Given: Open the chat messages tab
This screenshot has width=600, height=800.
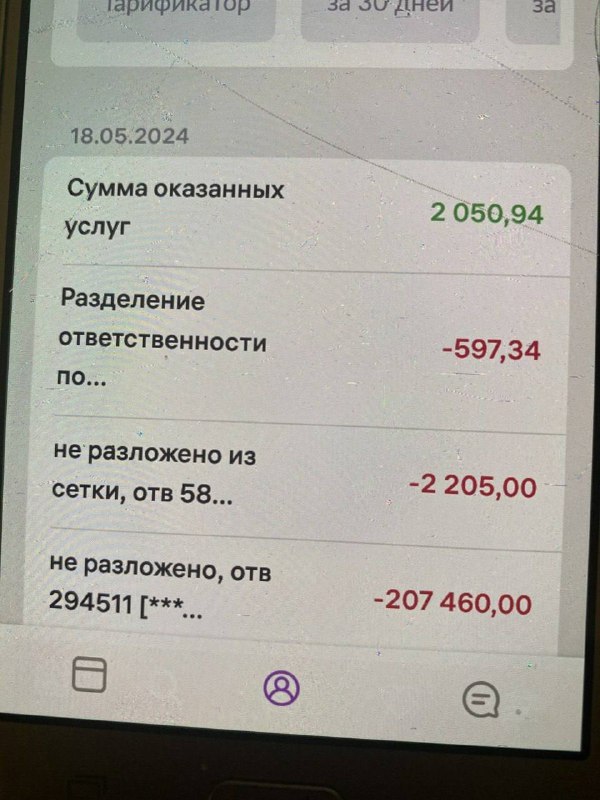Looking at the screenshot, I should pyautogui.click(x=480, y=700).
